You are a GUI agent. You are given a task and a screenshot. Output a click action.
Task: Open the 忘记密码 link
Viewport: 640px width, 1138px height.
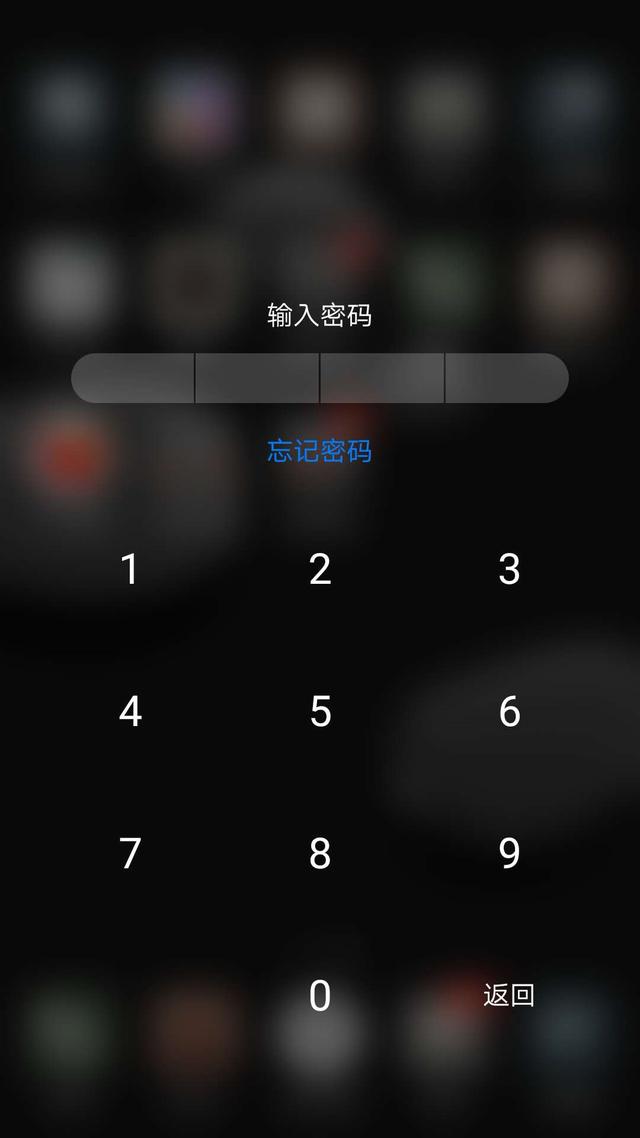[320, 451]
